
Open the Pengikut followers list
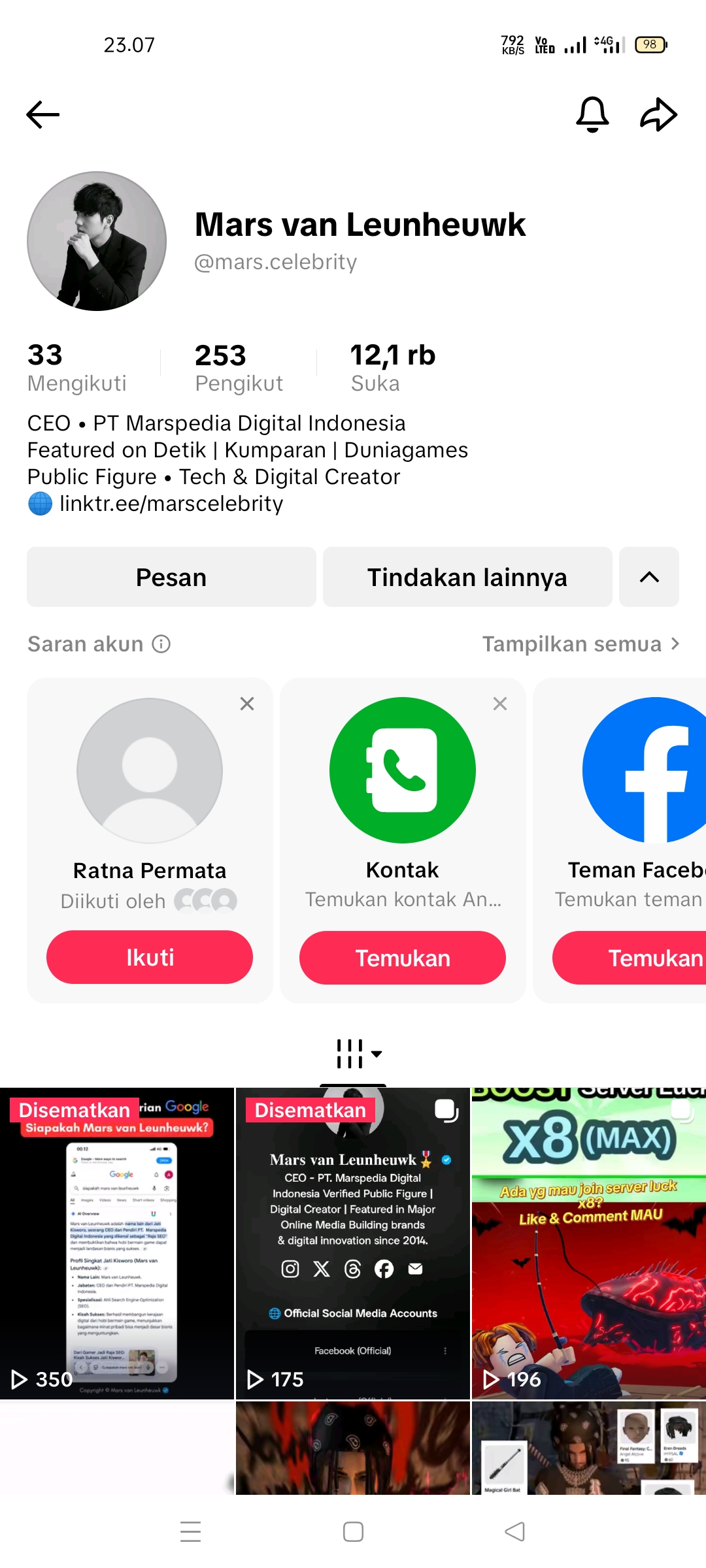(x=239, y=368)
